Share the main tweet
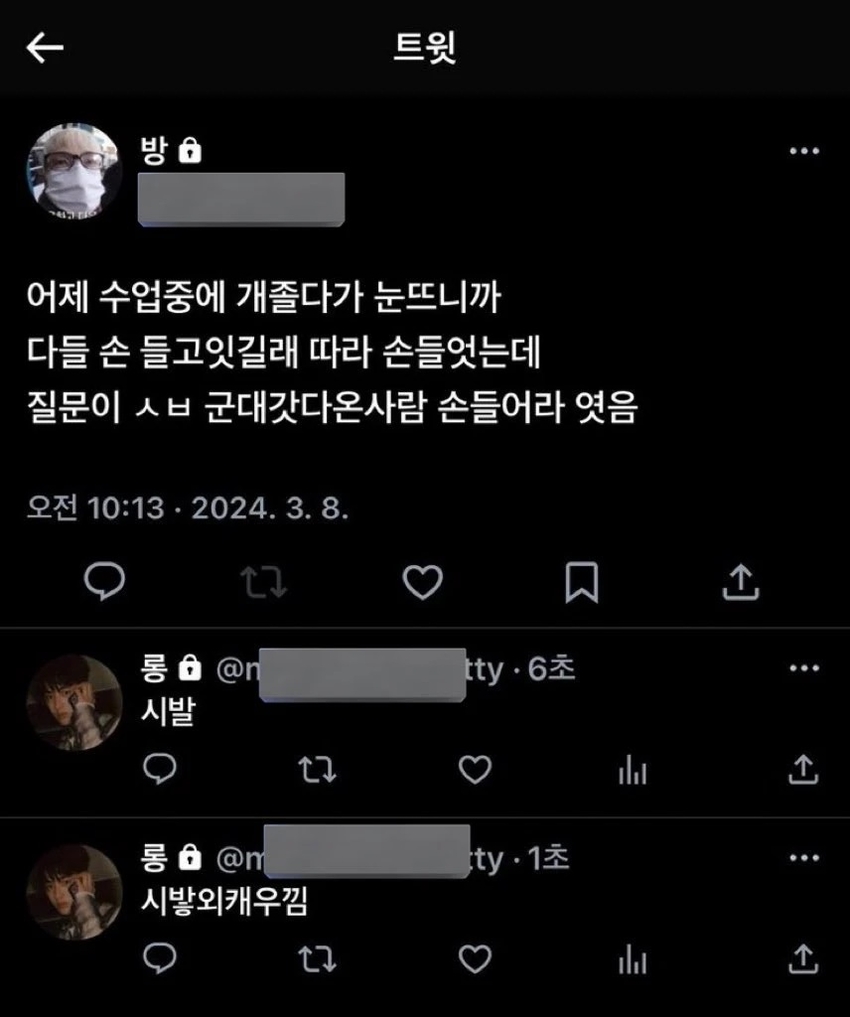The image size is (850, 1017). 741,582
